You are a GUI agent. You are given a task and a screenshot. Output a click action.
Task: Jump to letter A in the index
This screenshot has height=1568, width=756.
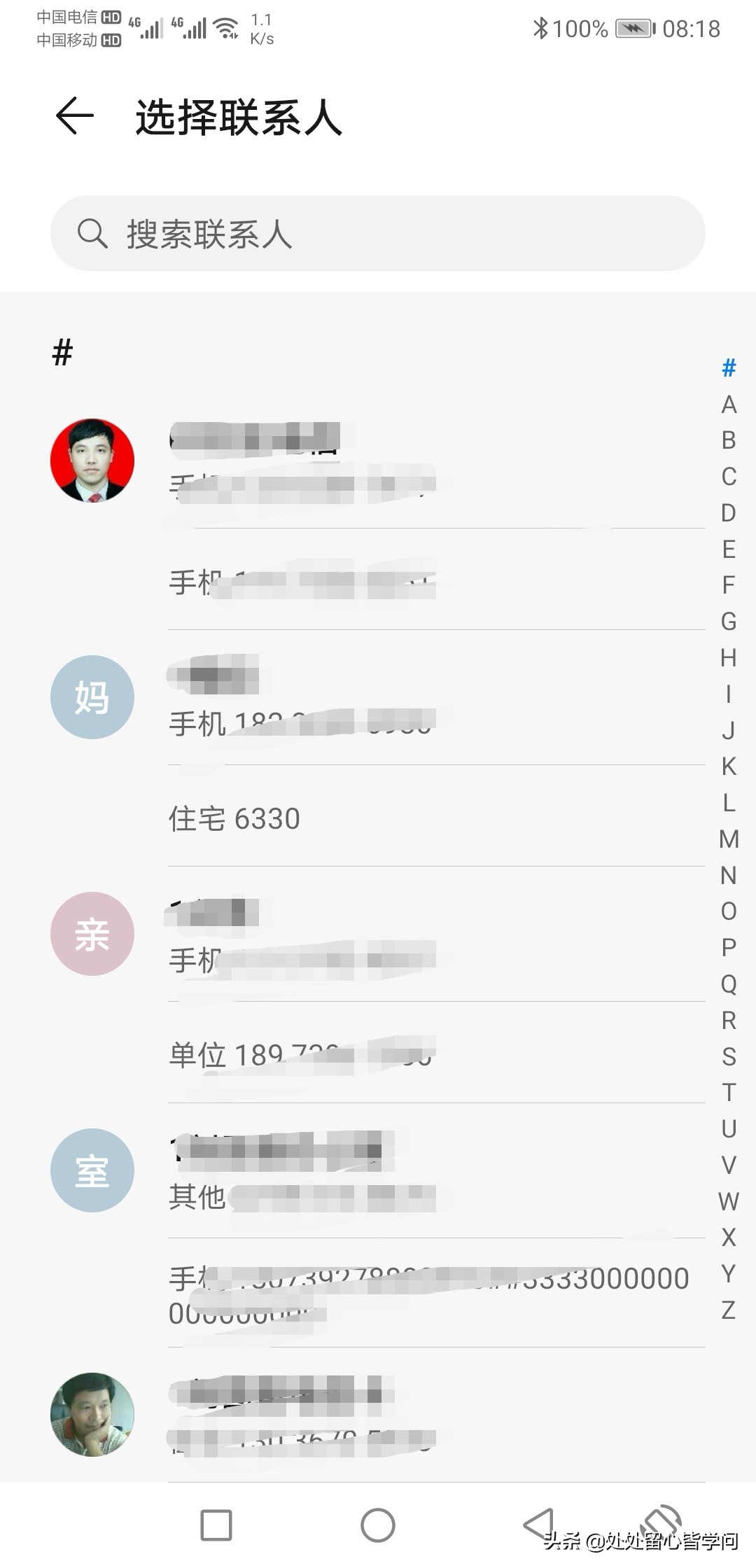(729, 405)
